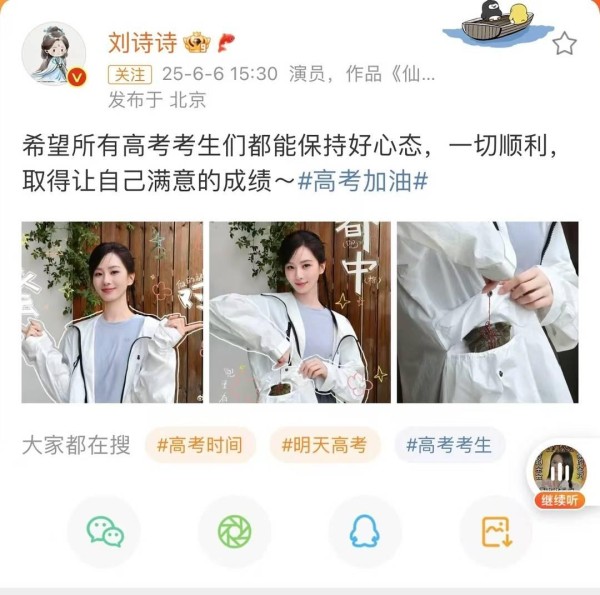Open 刘诗诗's username link

142,43
